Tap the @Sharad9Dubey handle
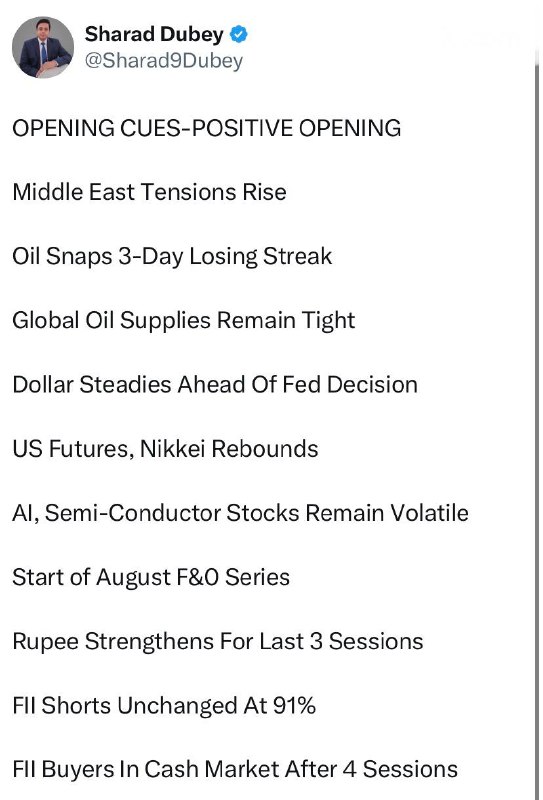The width and height of the screenshot is (543, 800). coord(164,61)
